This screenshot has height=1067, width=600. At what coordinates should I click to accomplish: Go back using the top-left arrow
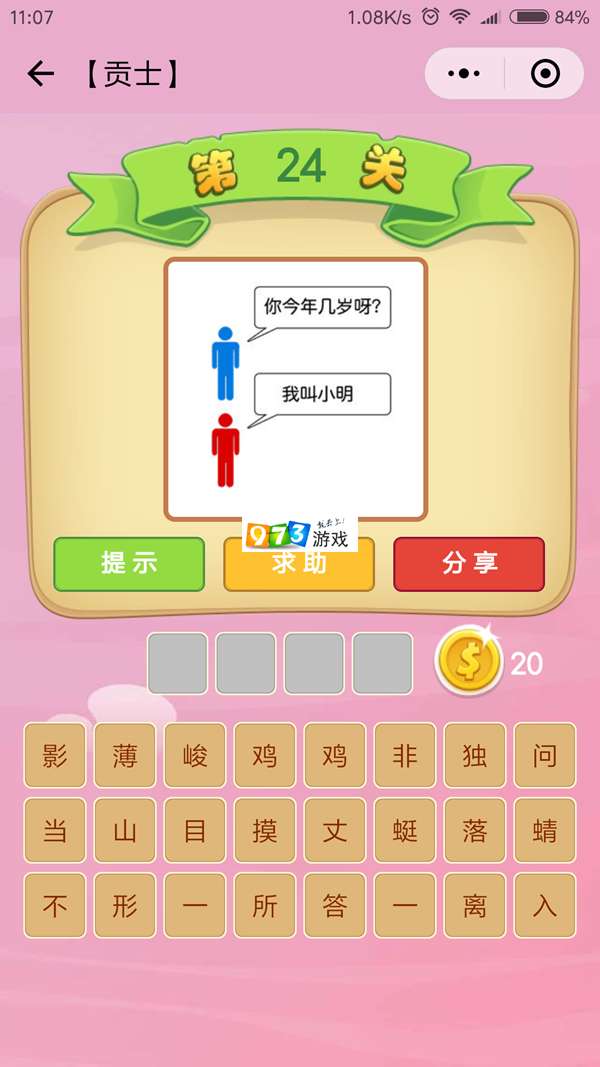40,74
